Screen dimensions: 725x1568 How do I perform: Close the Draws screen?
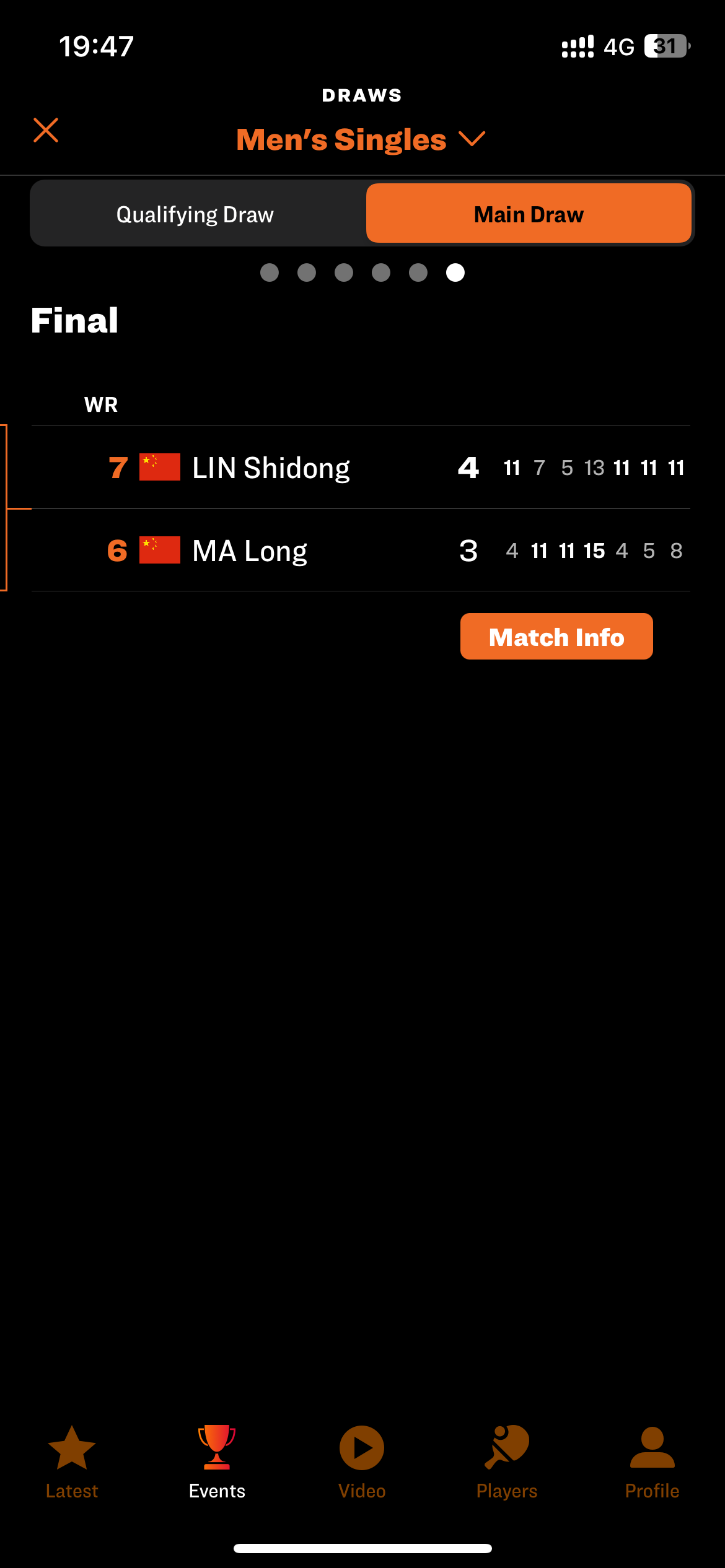coord(46,131)
